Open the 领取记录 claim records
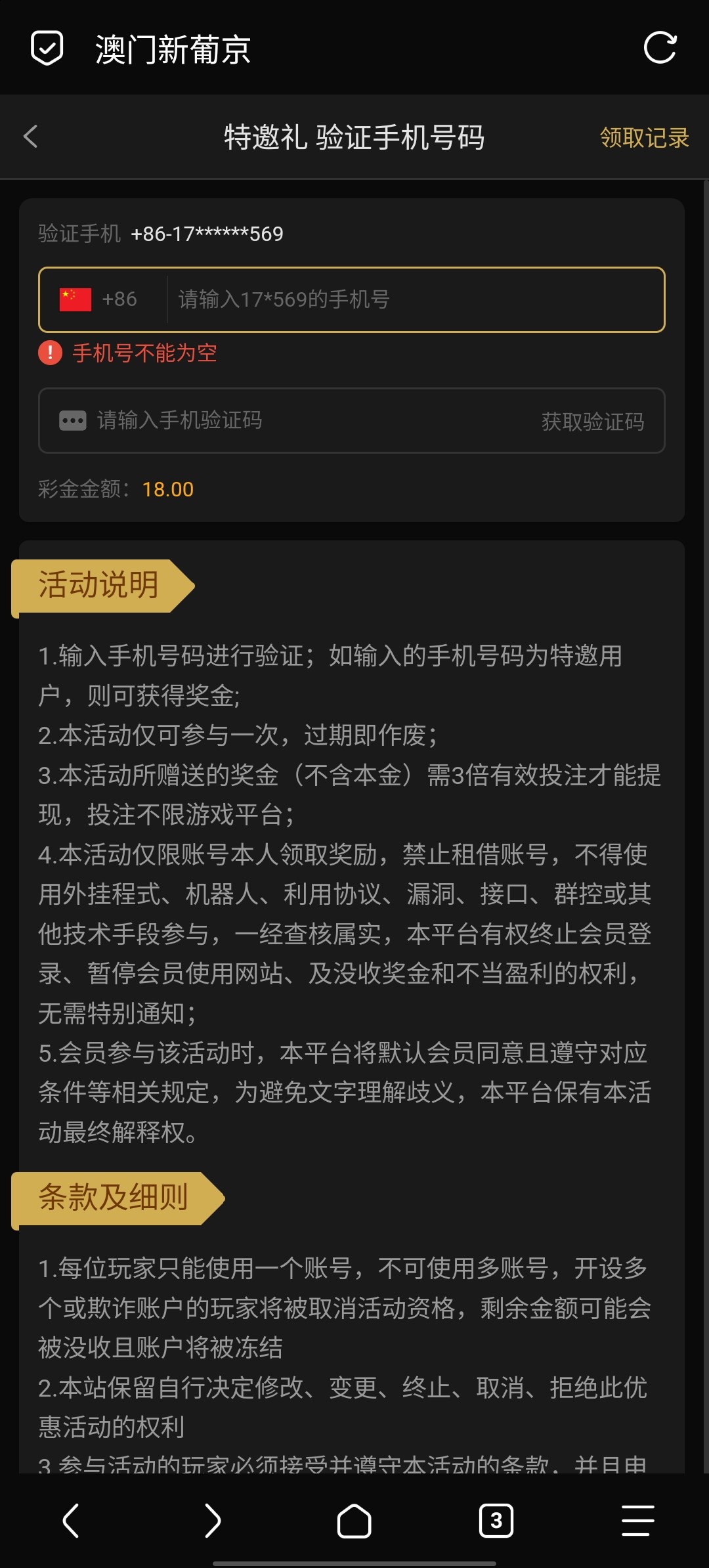The image size is (709, 1568). tap(644, 138)
